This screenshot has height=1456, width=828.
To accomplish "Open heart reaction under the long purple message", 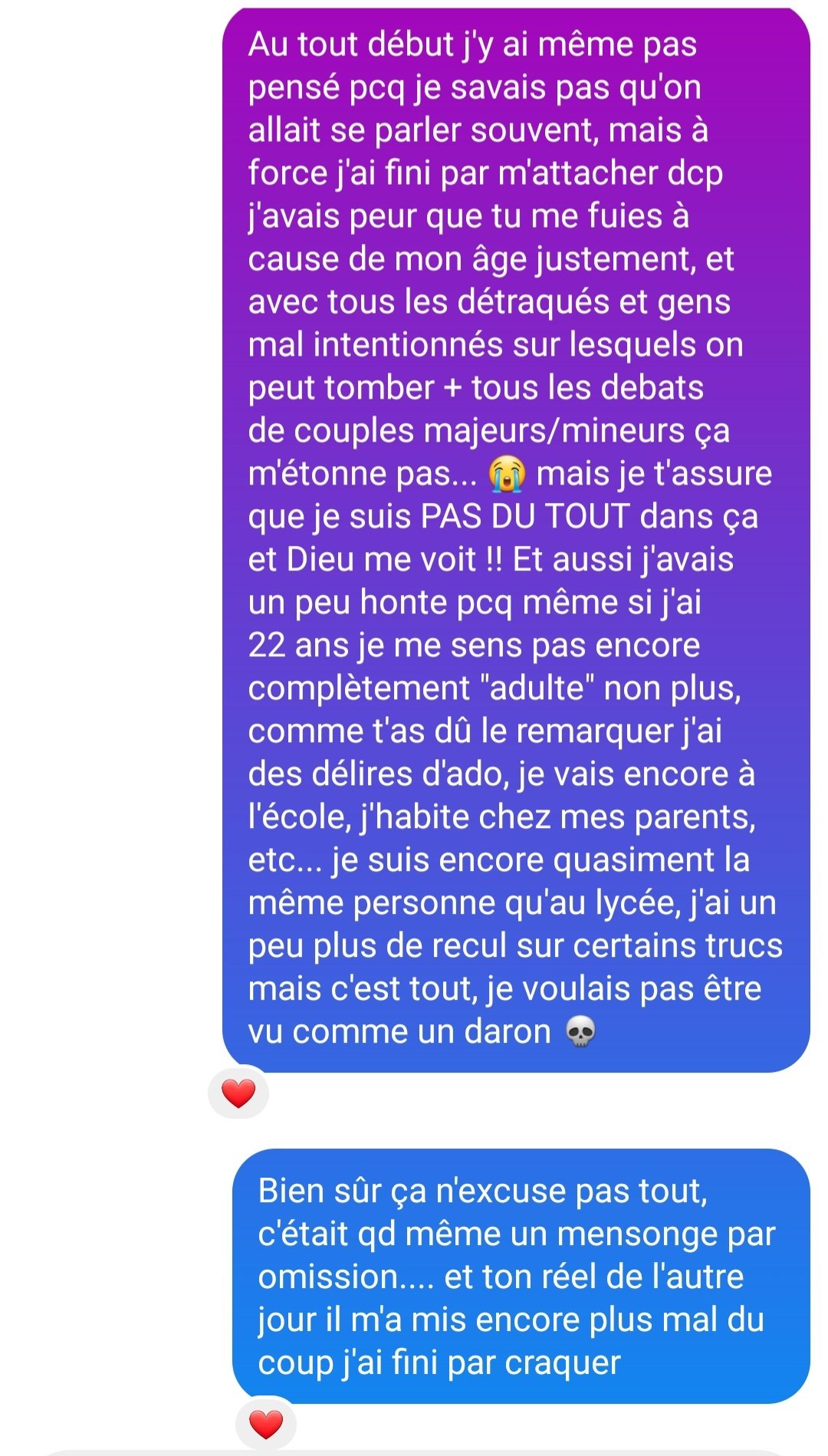I will coord(238,1093).
